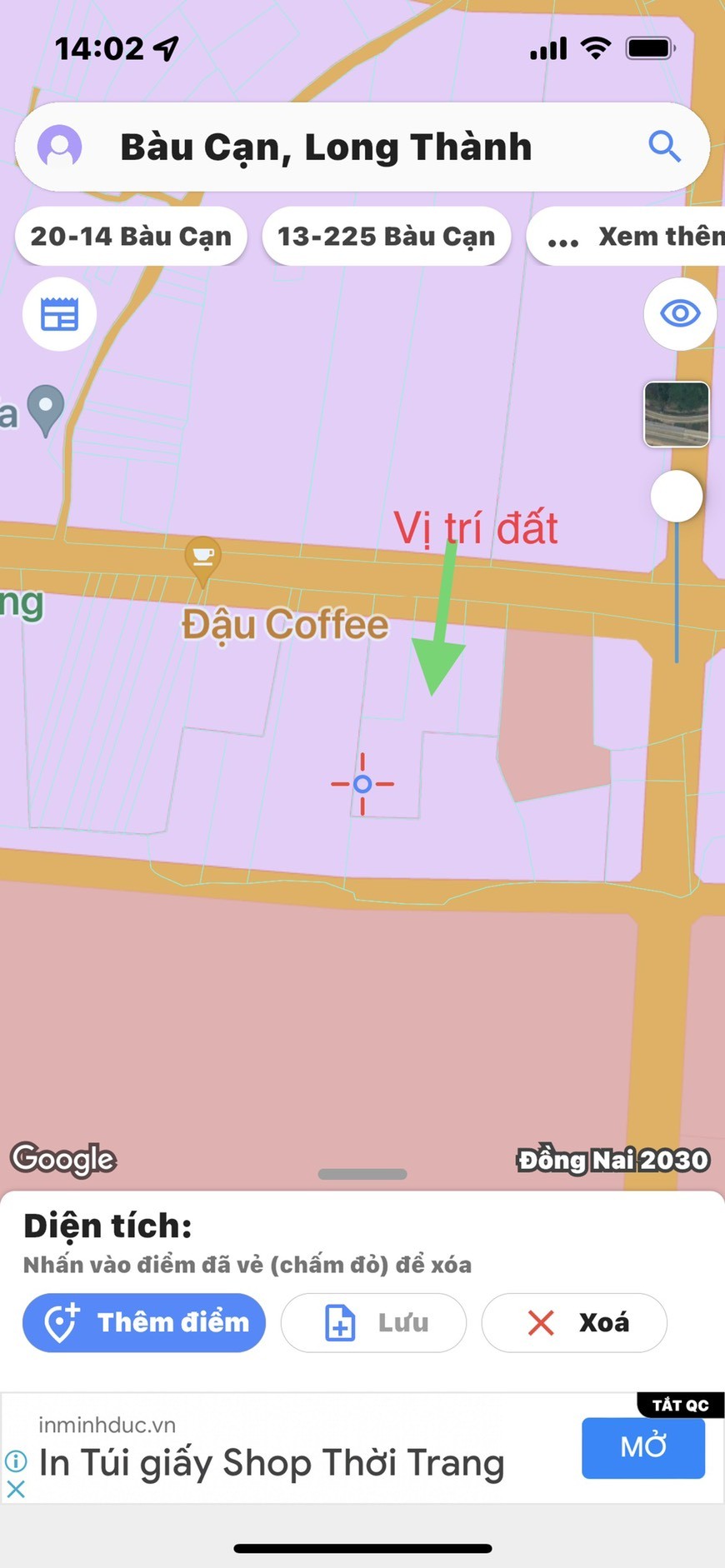Tap Thêm điểm to add a point
The height and width of the screenshot is (1568, 725).
pyautogui.click(x=144, y=1322)
